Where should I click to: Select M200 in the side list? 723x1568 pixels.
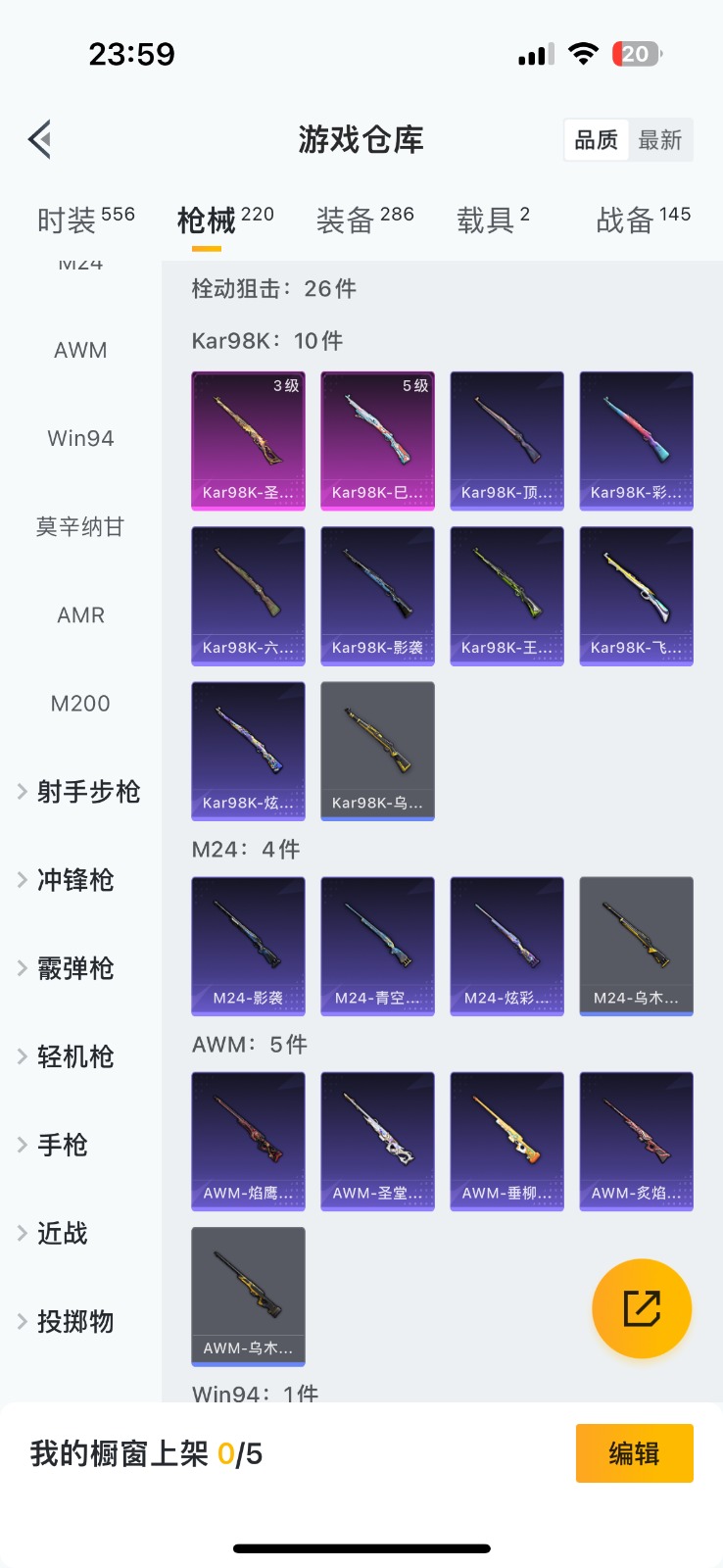(80, 703)
